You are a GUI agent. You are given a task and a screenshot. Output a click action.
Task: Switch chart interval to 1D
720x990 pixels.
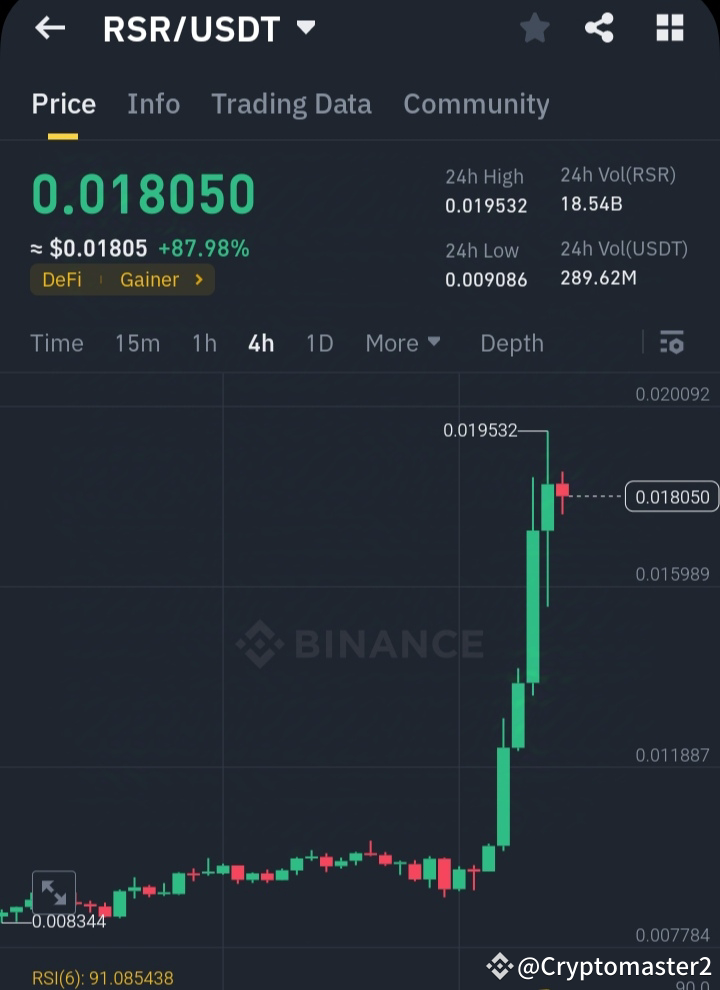pos(319,343)
